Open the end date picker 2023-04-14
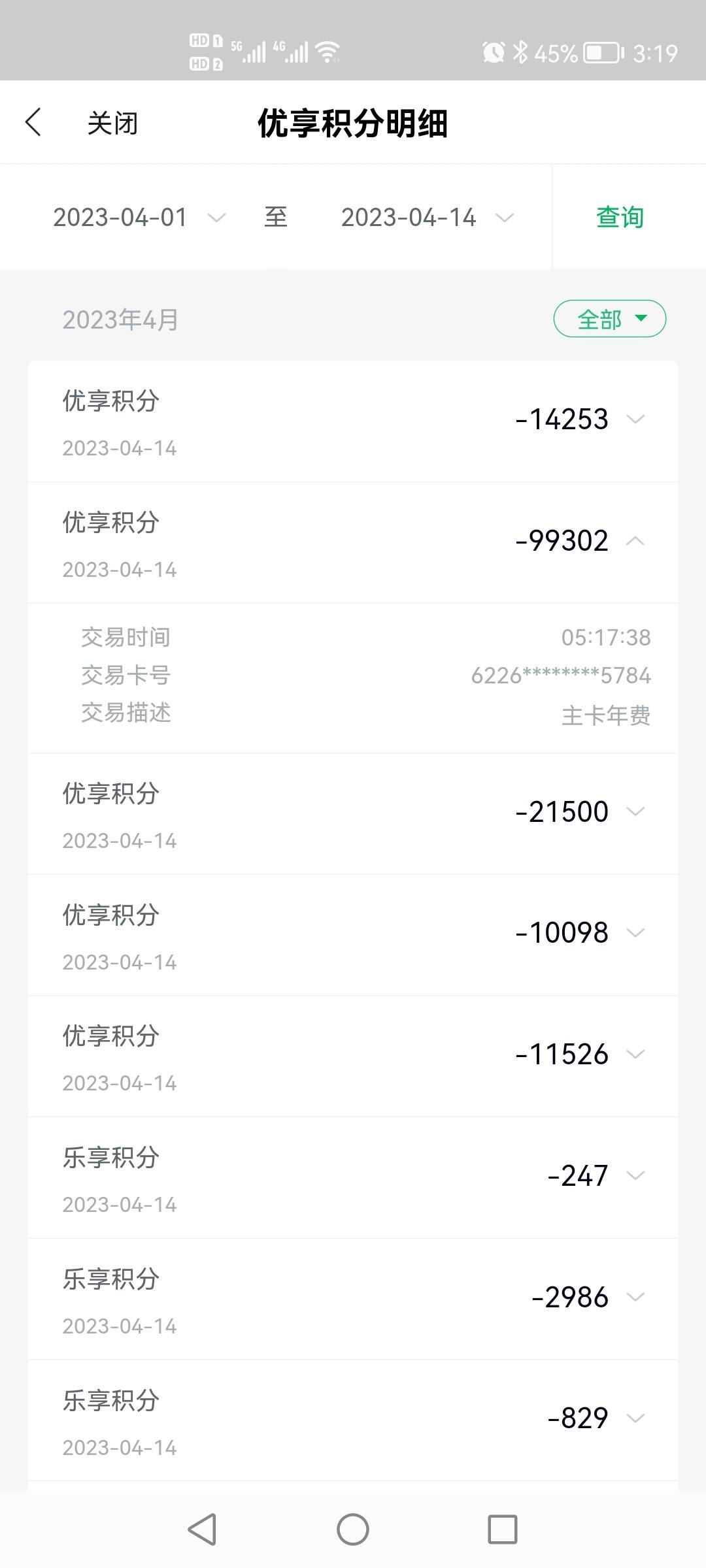 tap(428, 217)
